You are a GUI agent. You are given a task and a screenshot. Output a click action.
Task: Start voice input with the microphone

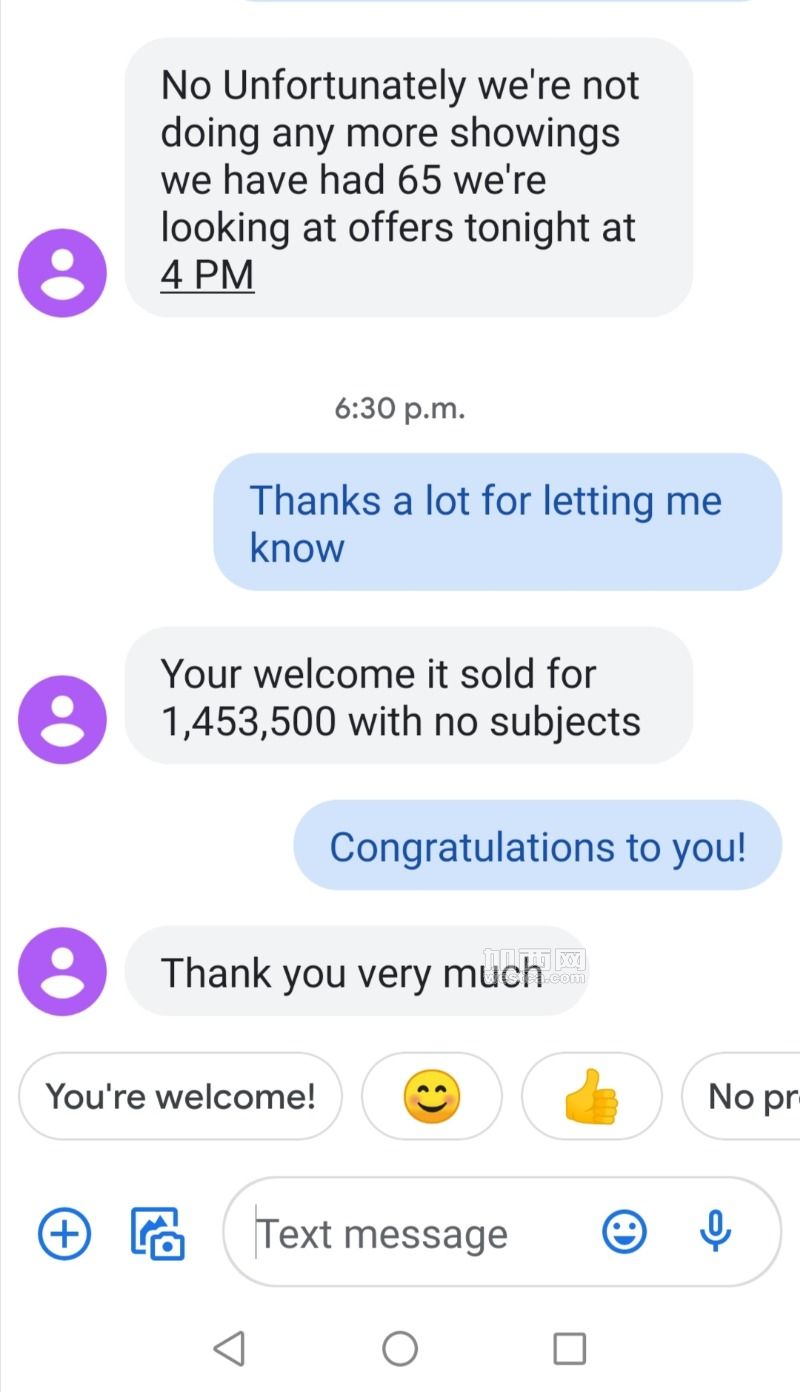click(715, 1232)
